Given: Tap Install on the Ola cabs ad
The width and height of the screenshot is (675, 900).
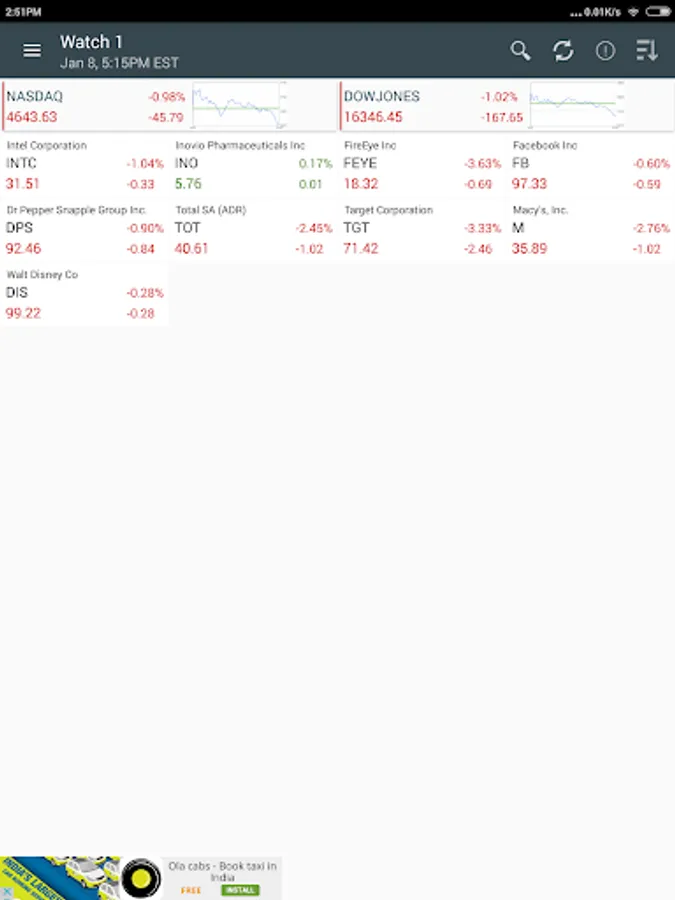Looking at the screenshot, I should tap(240, 890).
